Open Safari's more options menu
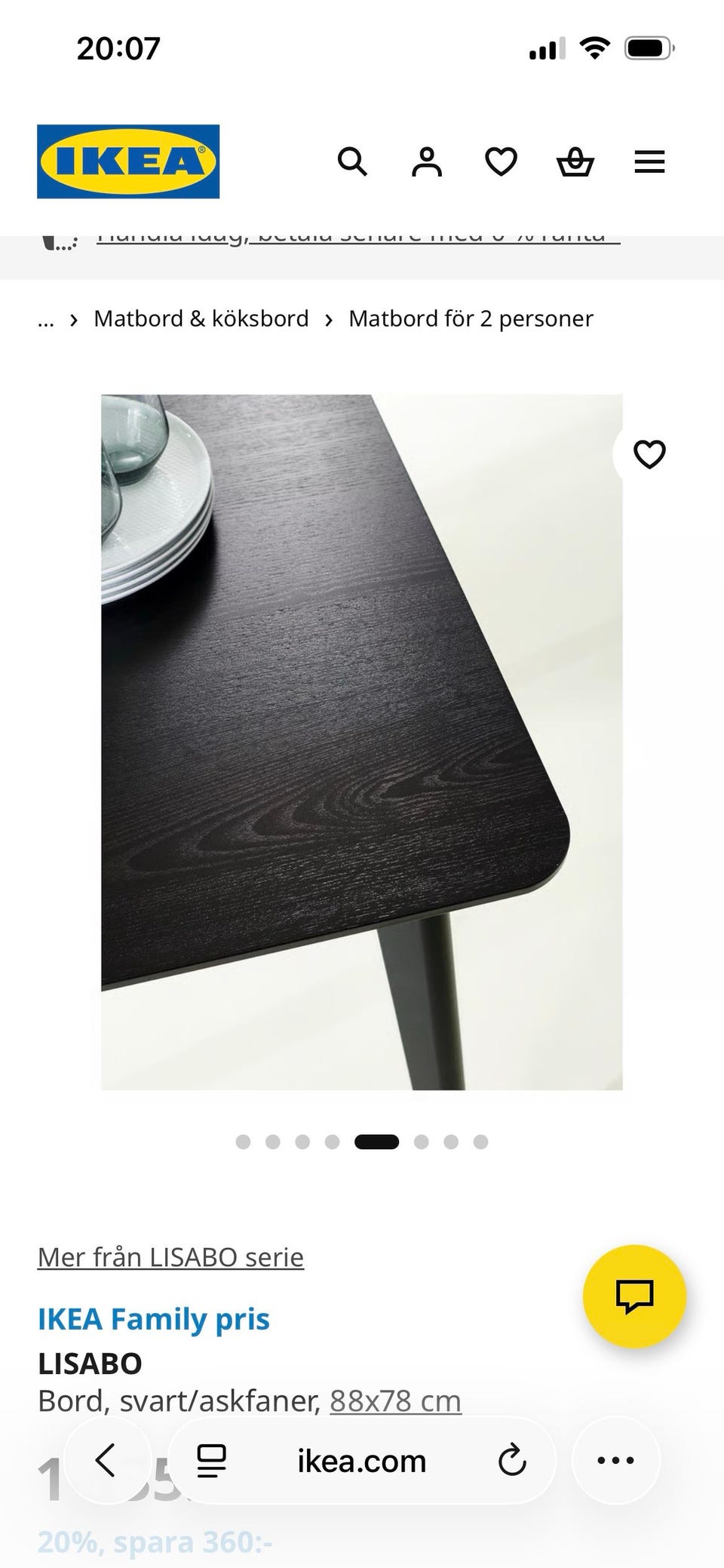The height and width of the screenshot is (1568, 724). point(616,1460)
